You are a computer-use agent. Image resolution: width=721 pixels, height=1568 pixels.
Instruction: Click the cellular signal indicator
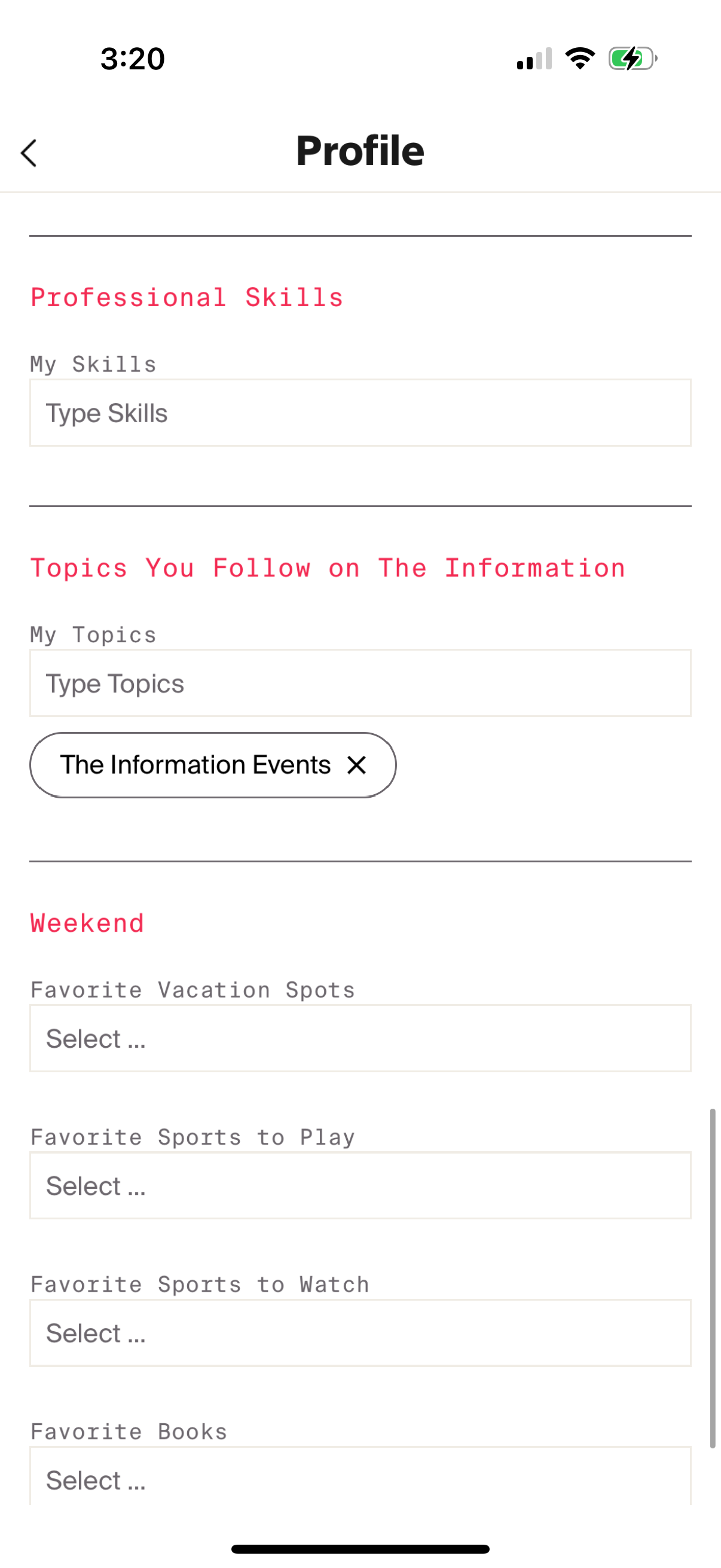(534, 58)
